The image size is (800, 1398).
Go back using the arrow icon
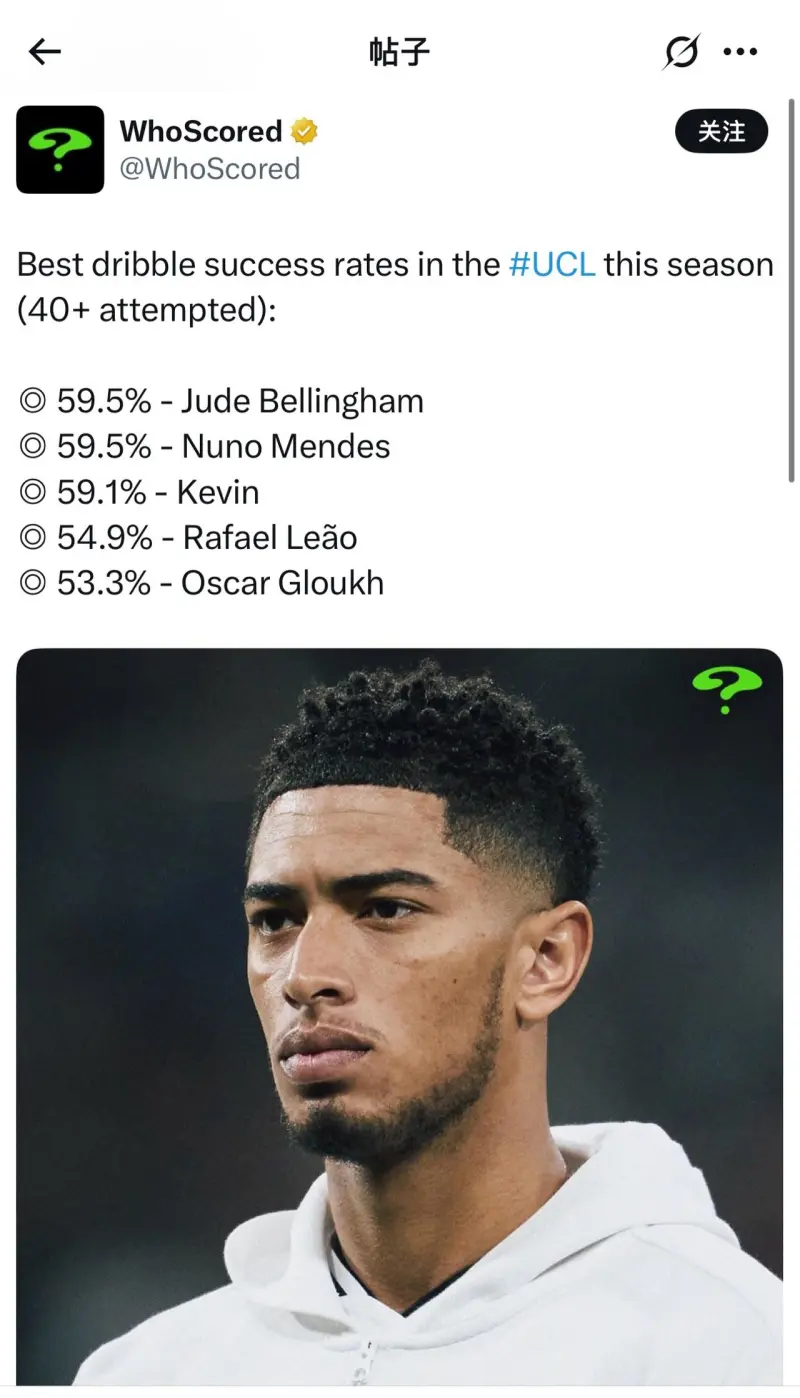tap(45, 52)
